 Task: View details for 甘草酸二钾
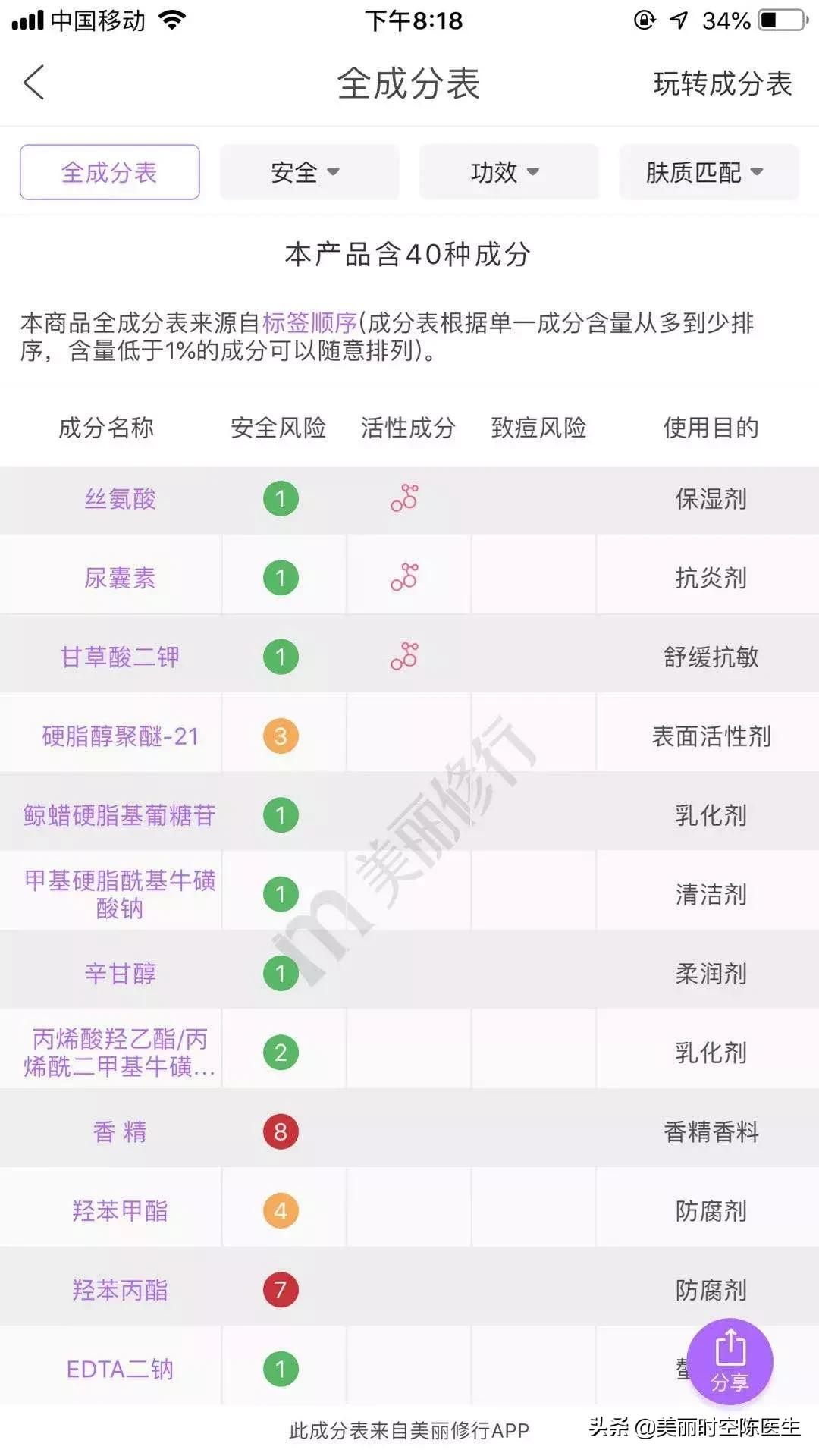[x=120, y=657]
